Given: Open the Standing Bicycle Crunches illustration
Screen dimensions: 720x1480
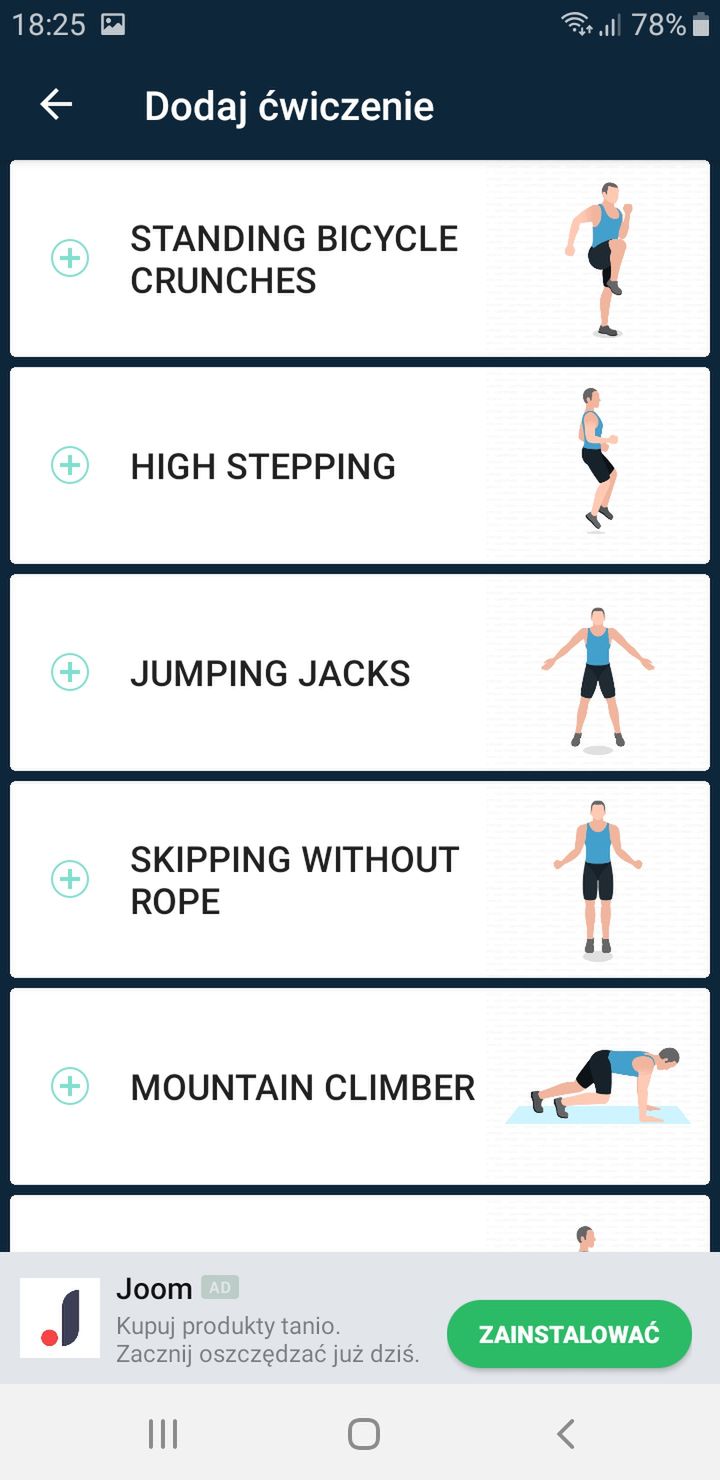Looking at the screenshot, I should click(x=597, y=258).
